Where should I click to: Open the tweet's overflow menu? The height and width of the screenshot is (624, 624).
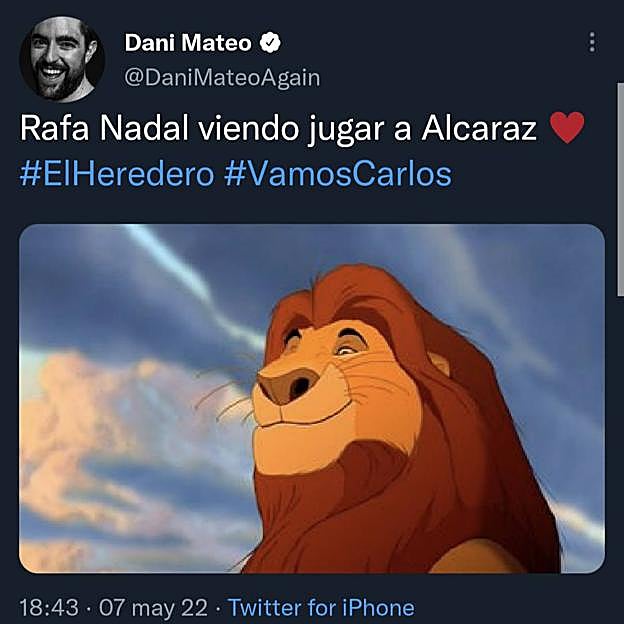592,42
